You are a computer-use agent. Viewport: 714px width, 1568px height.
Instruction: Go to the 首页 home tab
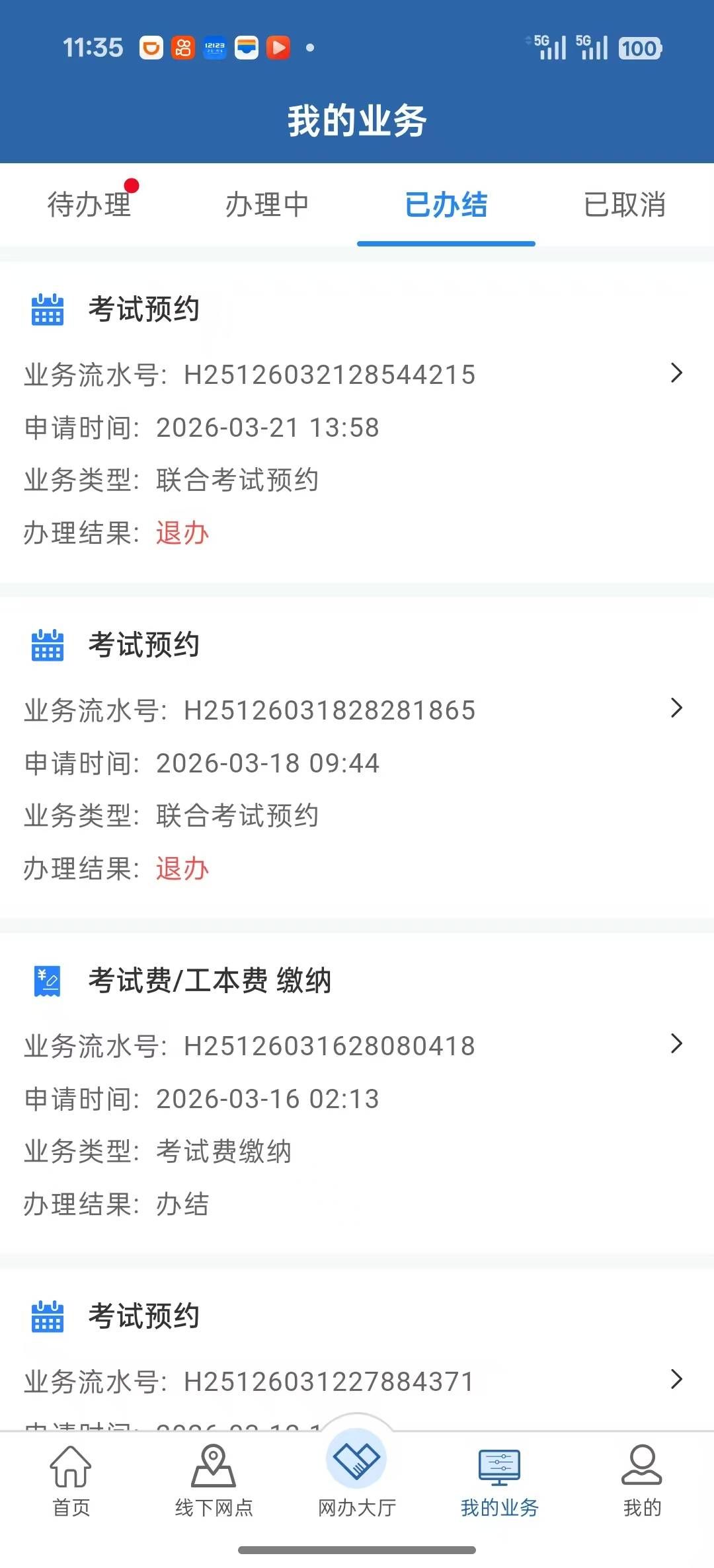[71, 1480]
